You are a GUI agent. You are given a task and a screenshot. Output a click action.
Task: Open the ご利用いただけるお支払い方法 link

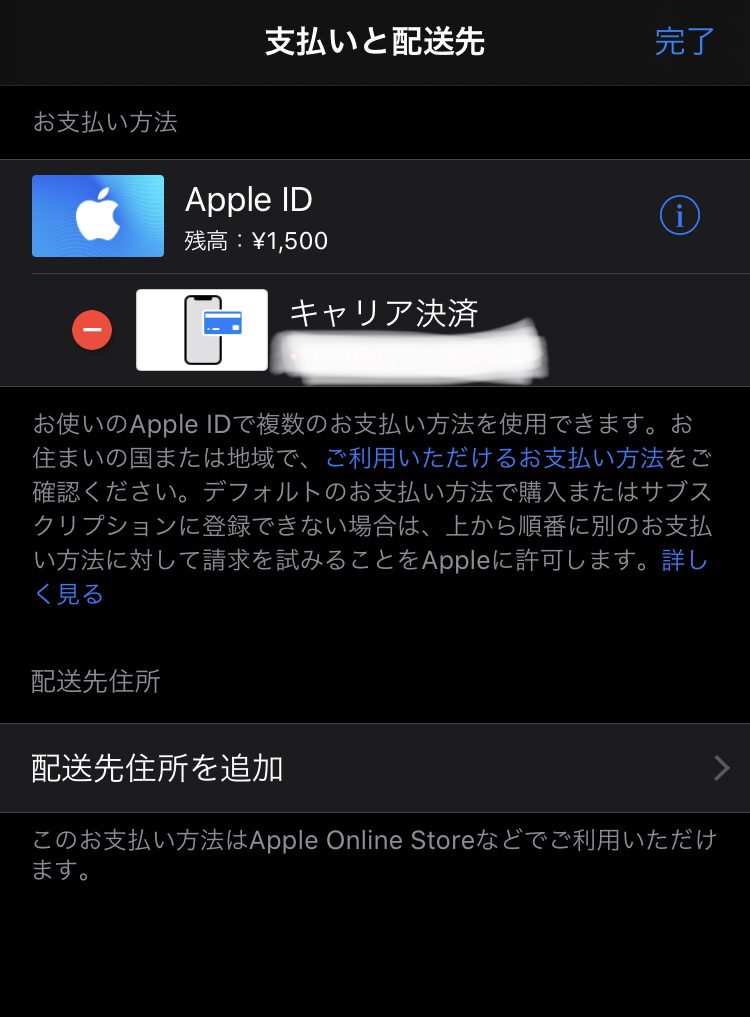[x=494, y=458]
